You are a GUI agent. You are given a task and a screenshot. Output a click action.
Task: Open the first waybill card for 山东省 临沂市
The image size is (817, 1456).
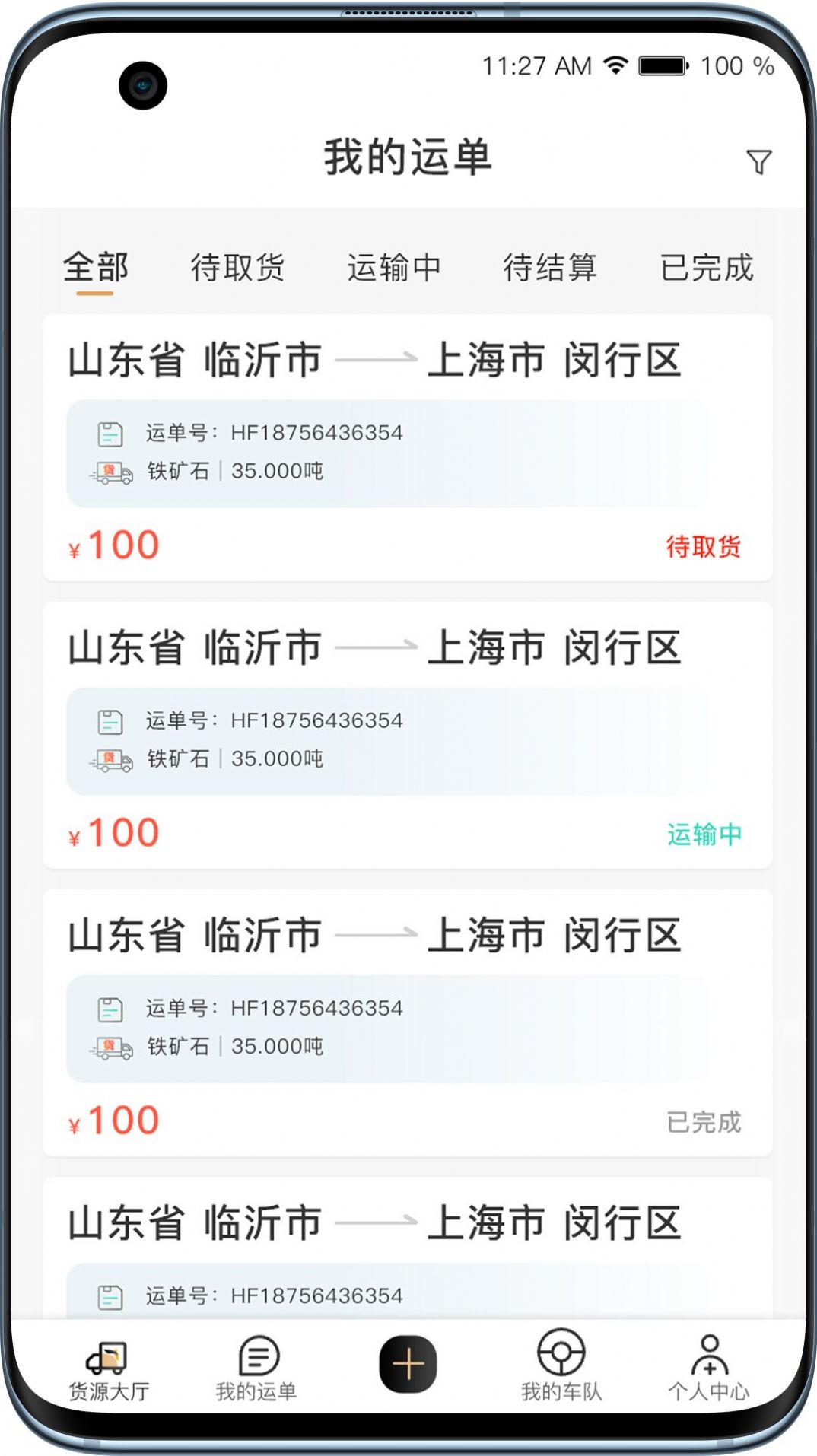pyautogui.click(x=408, y=449)
